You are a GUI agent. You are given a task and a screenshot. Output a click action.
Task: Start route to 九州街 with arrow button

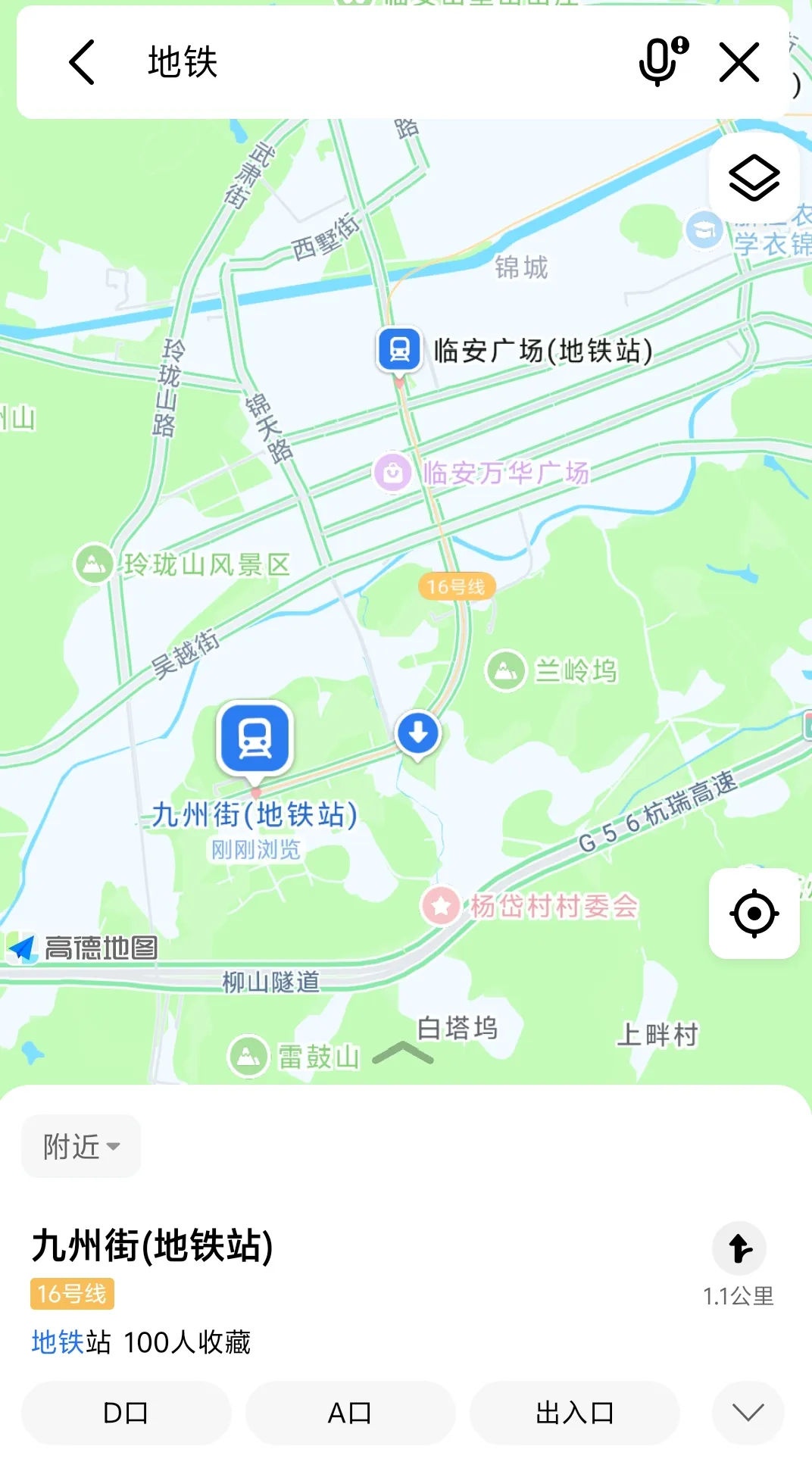click(739, 1248)
